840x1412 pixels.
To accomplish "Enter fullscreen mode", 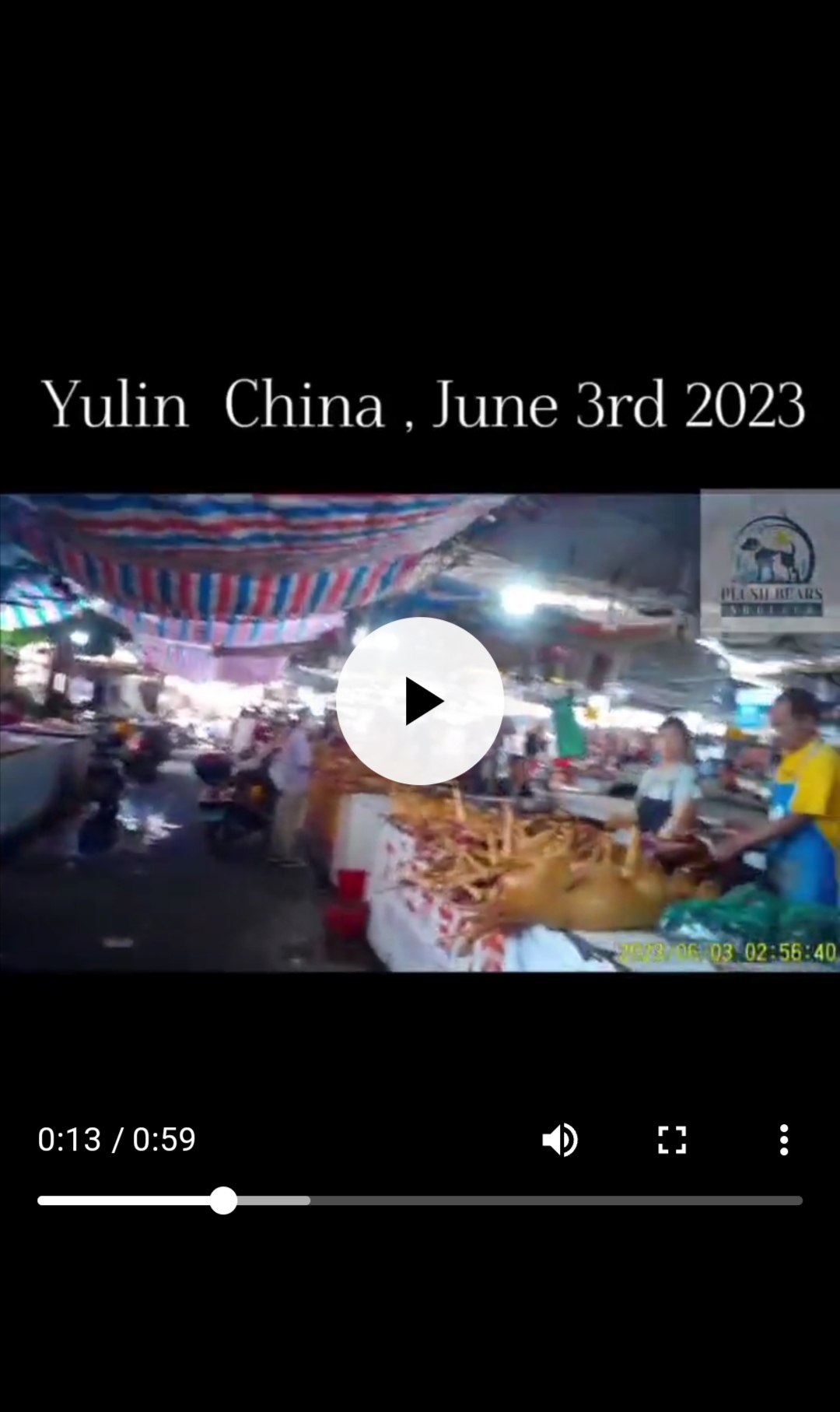I will coord(672,1140).
